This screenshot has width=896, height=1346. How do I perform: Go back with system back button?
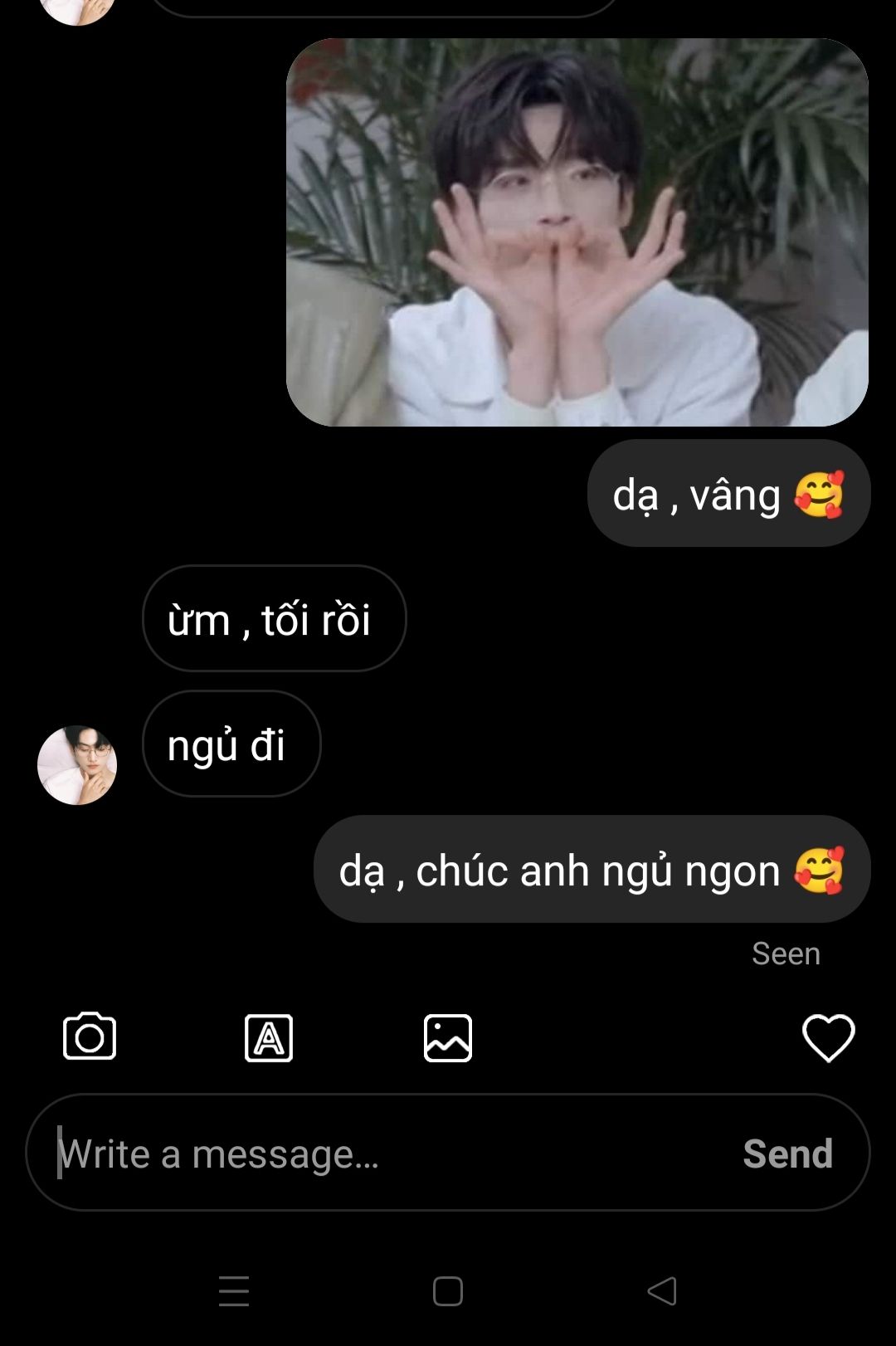click(x=662, y=1291)
